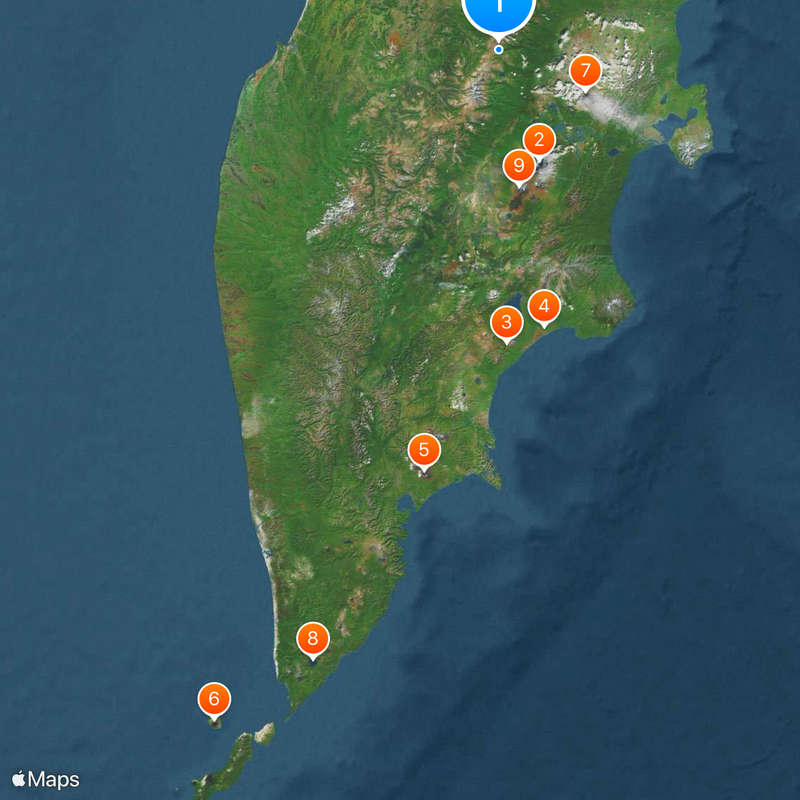
Task: Tap the orange map pin numbered 2
Action: click(539, 139)
